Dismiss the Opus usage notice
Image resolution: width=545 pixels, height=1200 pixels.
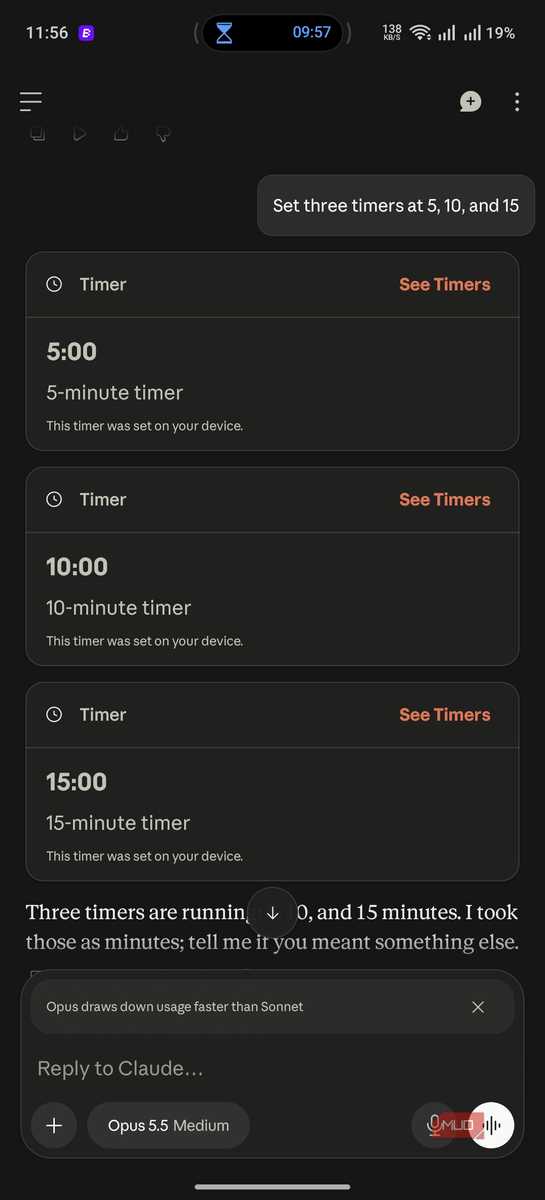click(x=478, y=1007)
